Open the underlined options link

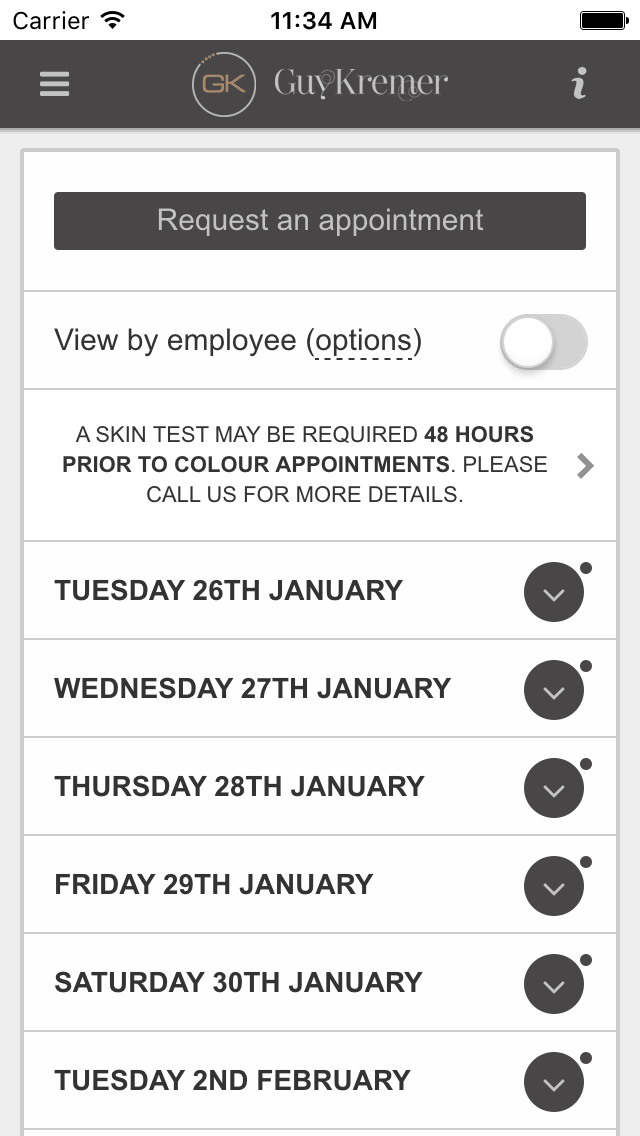coord(364,341)
